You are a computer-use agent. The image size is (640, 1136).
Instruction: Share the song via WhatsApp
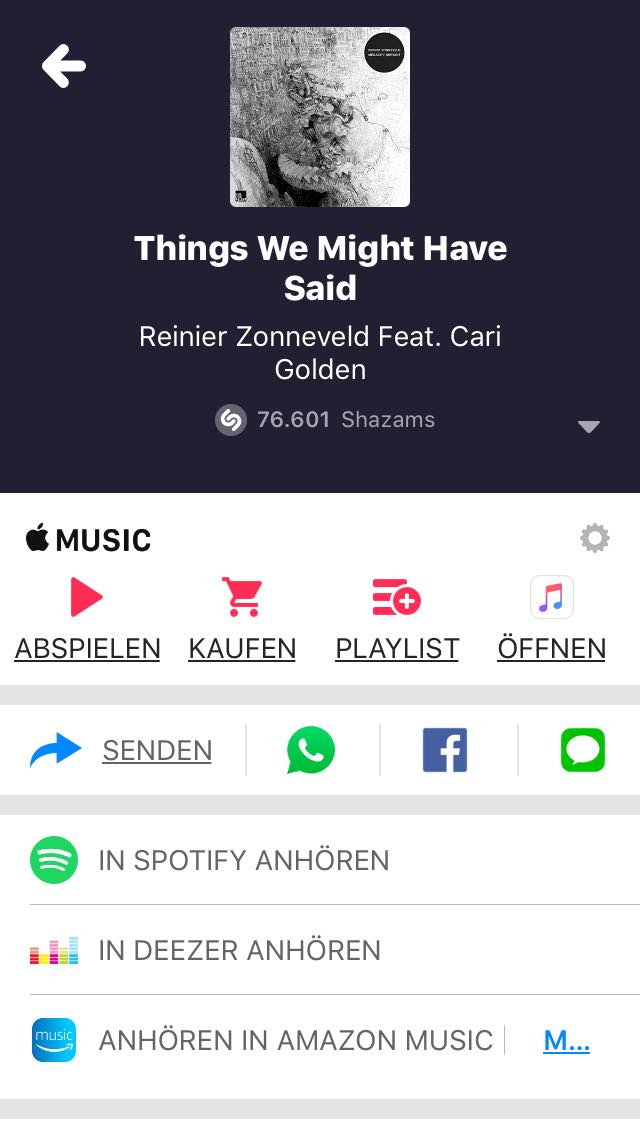311,750
